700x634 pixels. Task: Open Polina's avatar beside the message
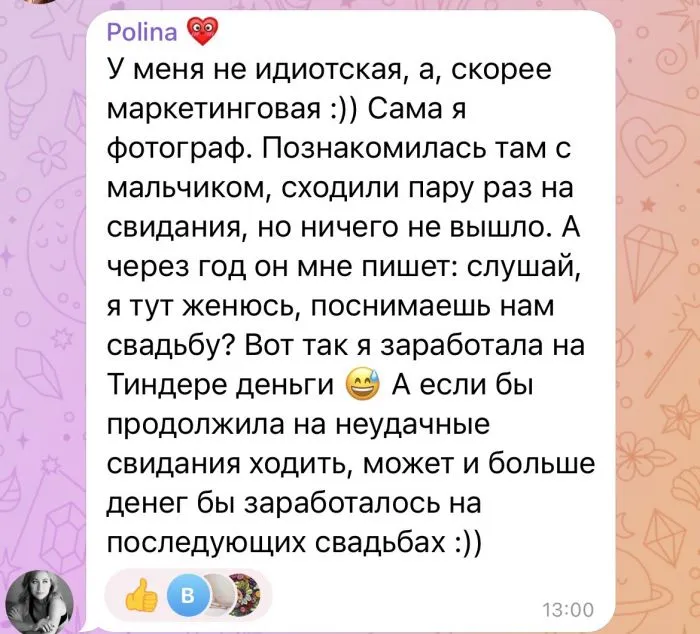pyautogui.click(x=40, y=601)
